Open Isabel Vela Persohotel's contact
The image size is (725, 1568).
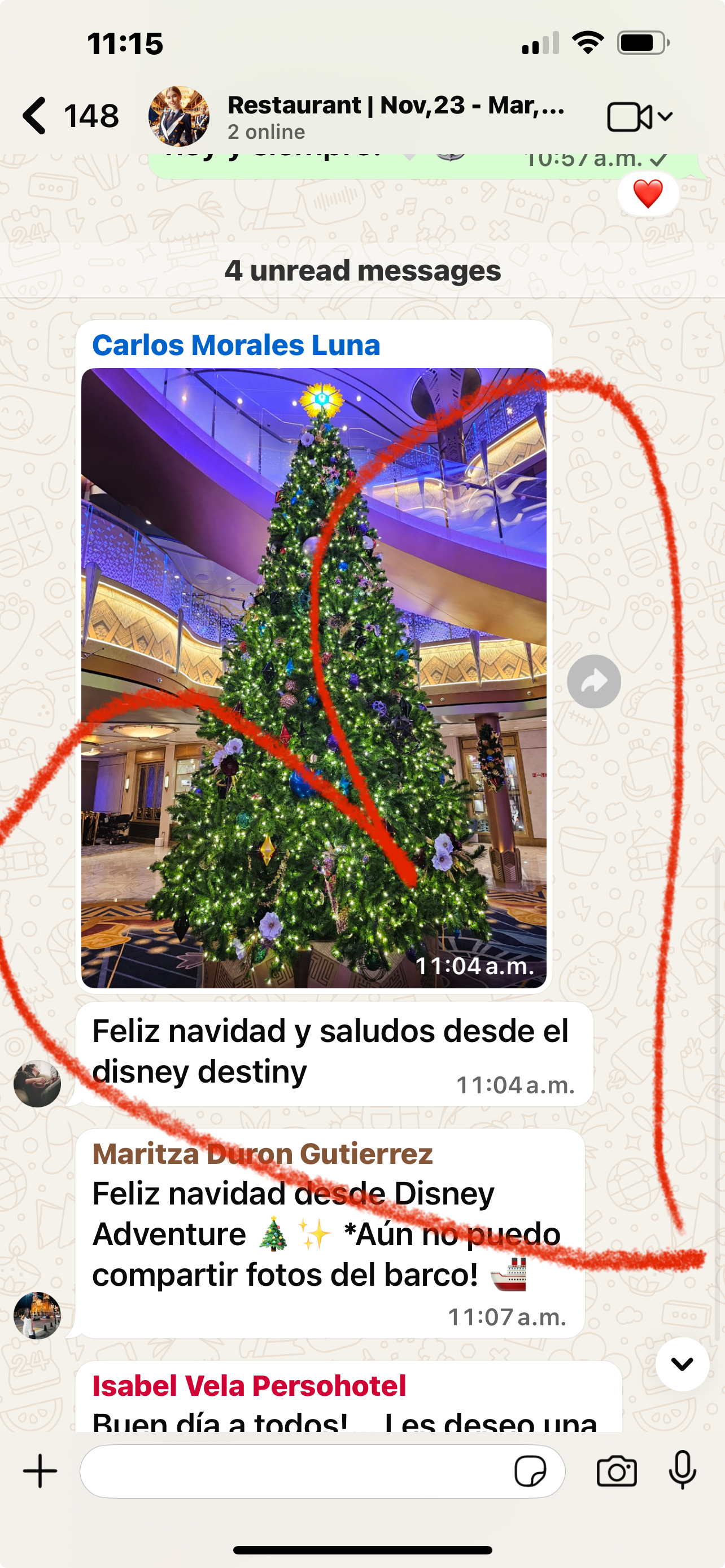[x=249, y=1386]
